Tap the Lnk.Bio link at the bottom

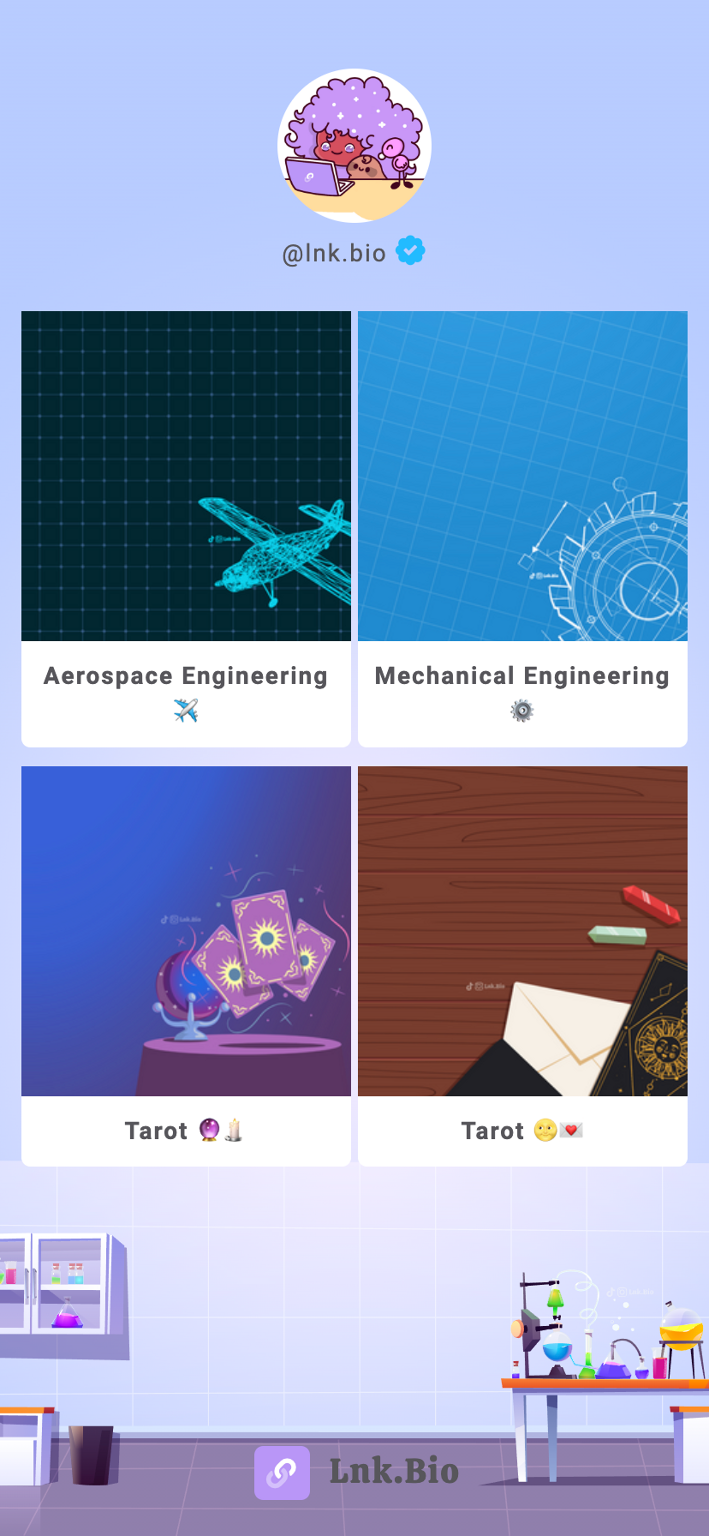(356, 1472)
